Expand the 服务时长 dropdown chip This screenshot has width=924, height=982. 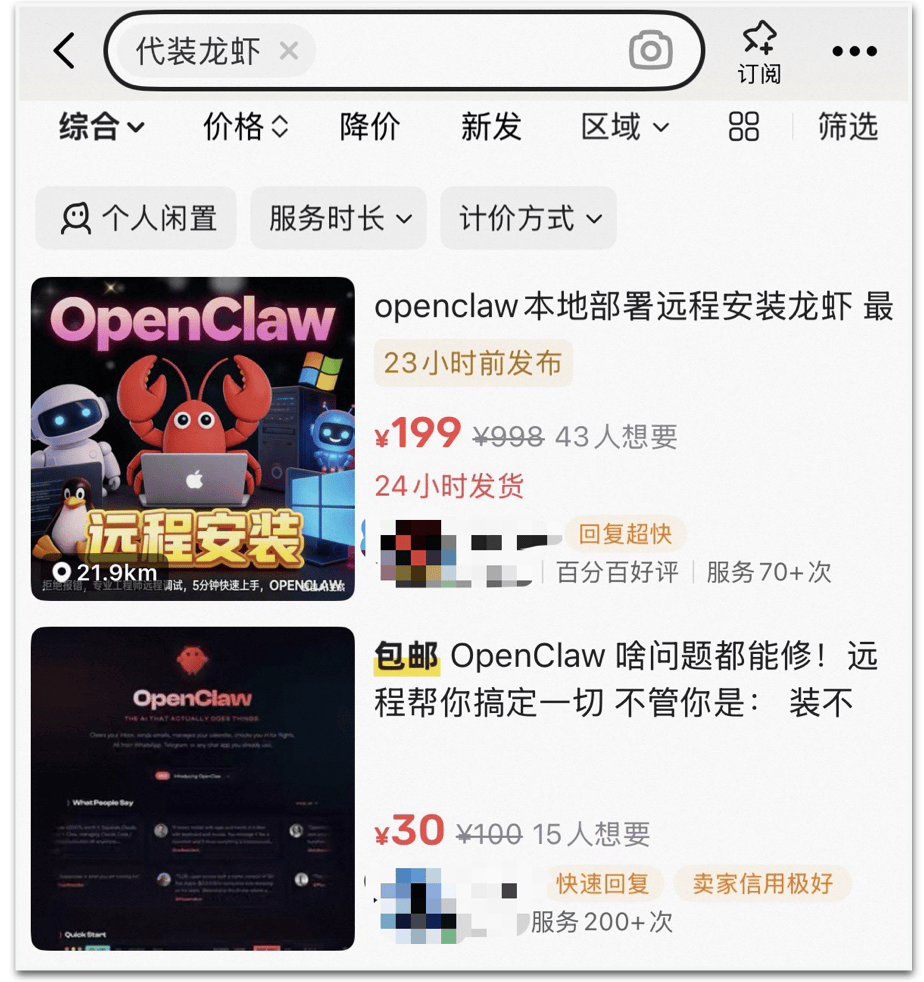[x=339, y=218]
